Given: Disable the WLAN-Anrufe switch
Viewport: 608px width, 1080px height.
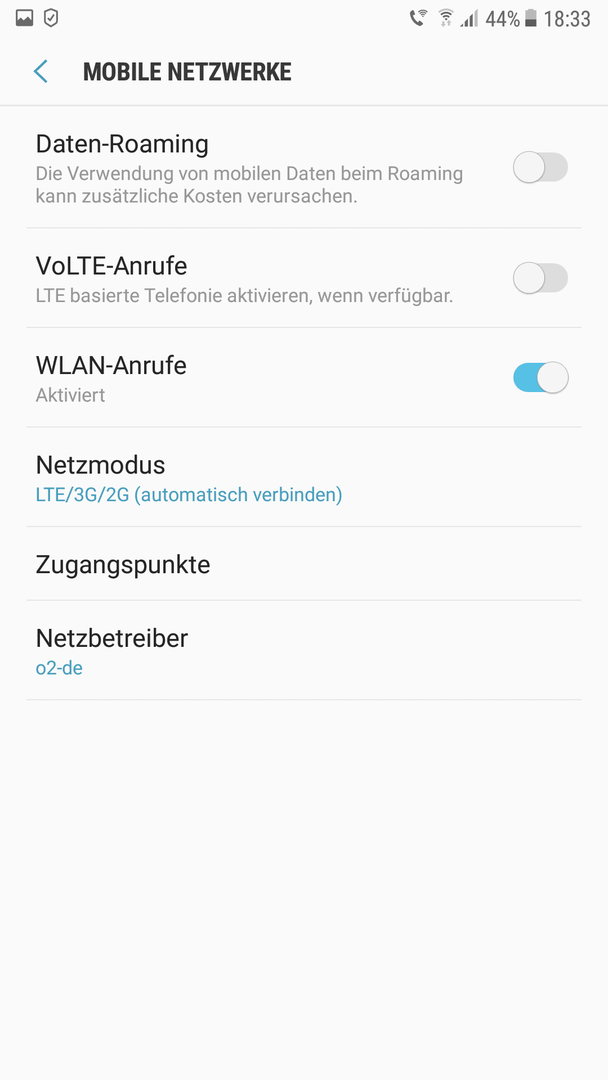Looking at the screenshot, I should (x=541, y=377).
